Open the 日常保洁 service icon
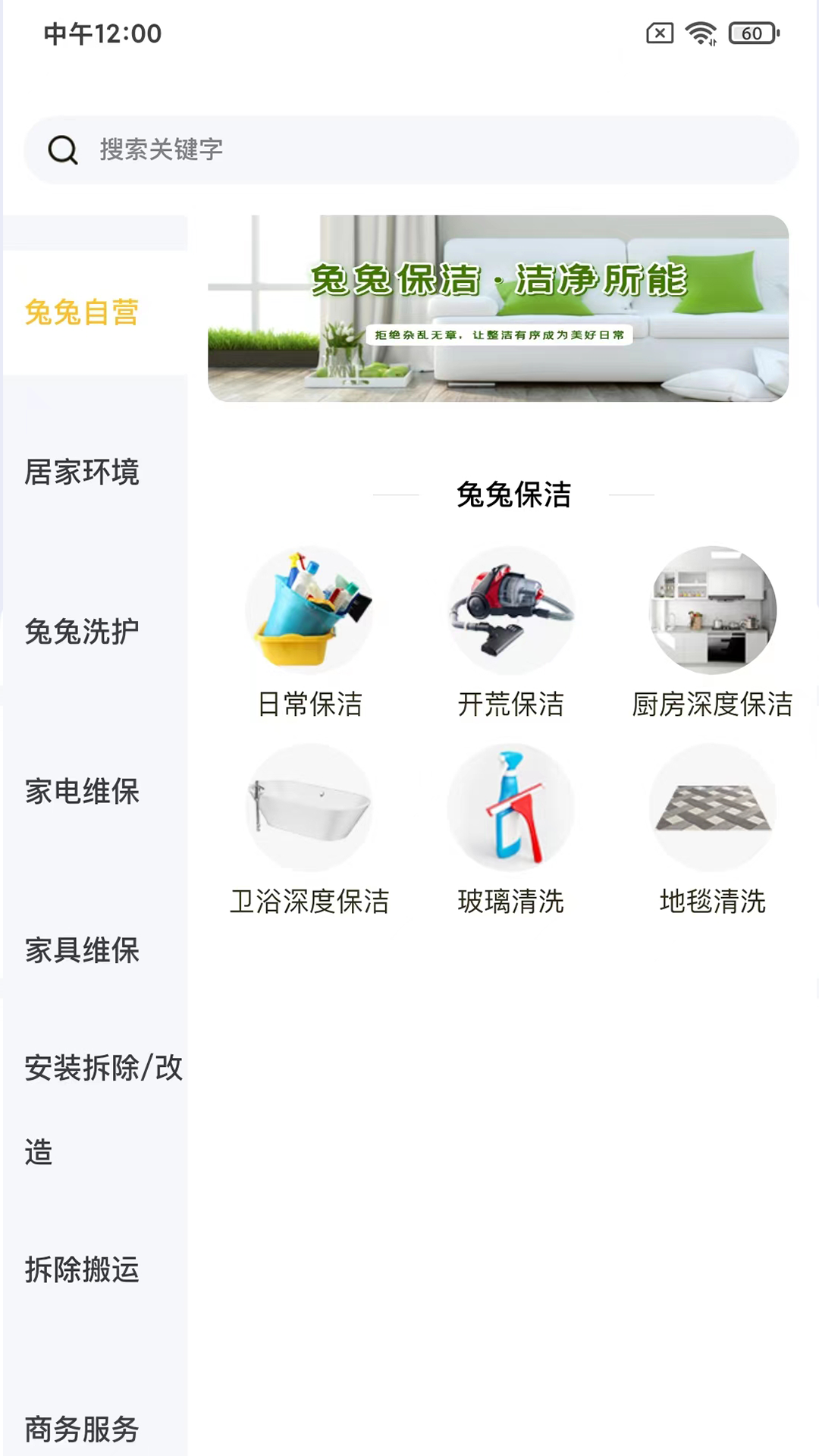This screenshot has height=1456, width=819. click(309, 610)
